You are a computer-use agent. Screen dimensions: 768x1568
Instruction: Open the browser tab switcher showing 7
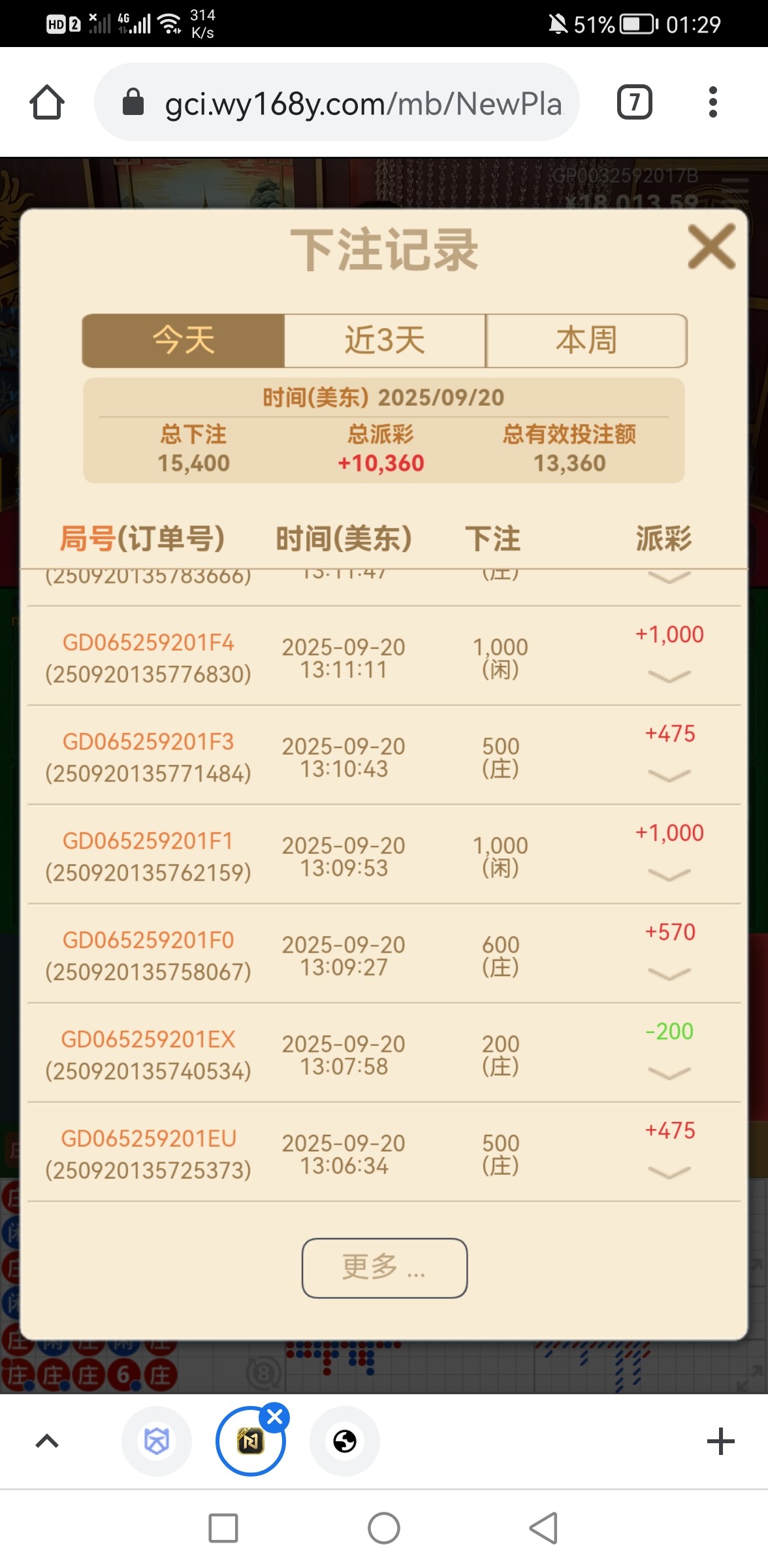point(634,103)
